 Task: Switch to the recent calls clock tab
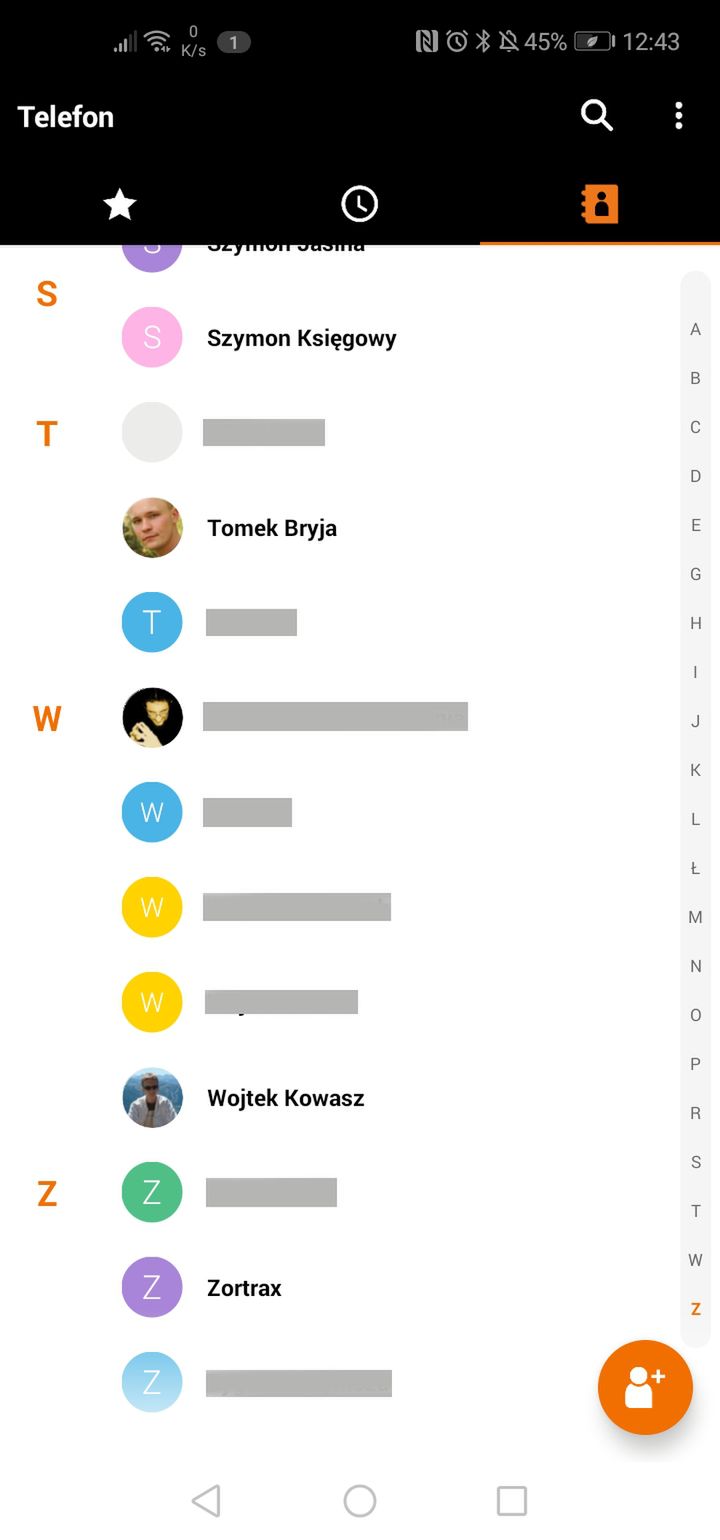point(360,205)
